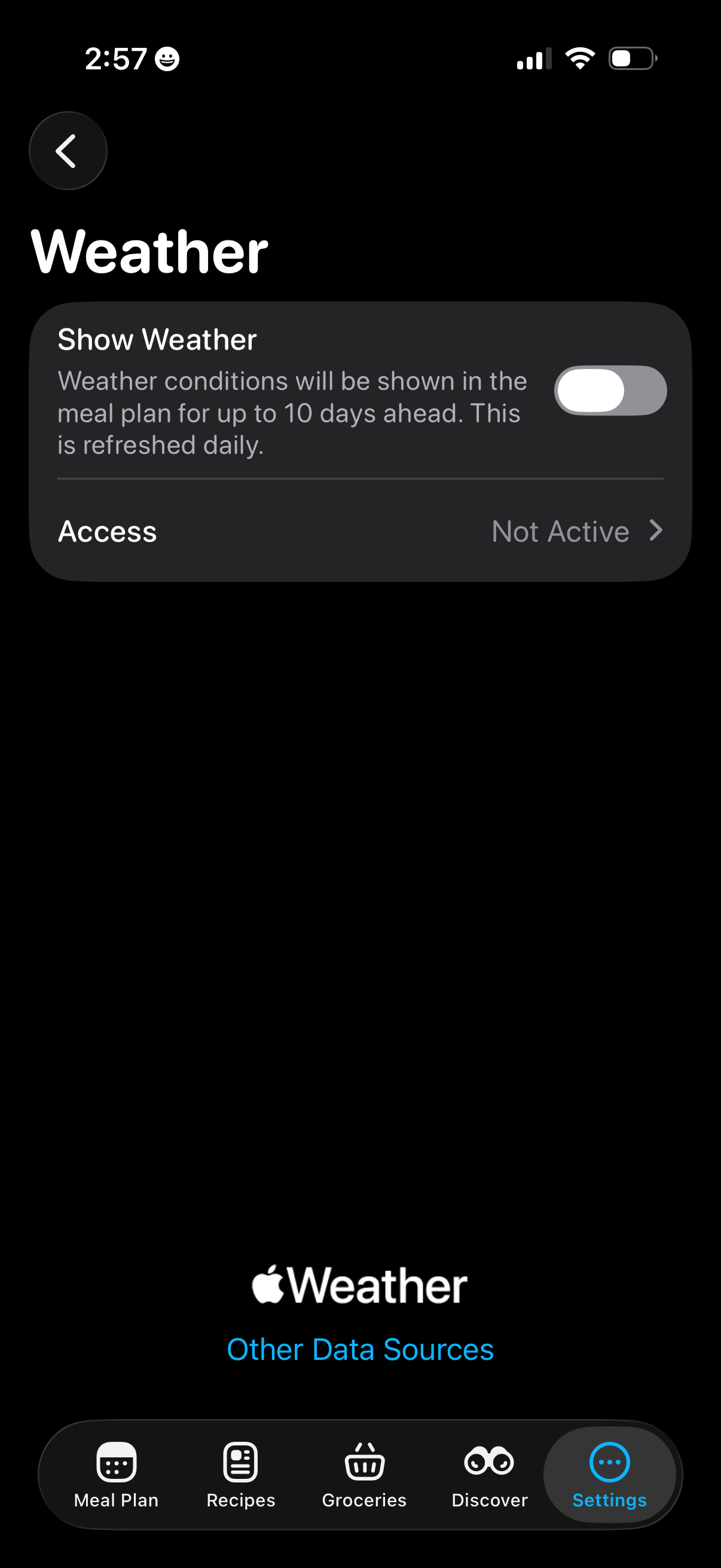
Task: Select the Recipes book icon
Action: tap(239, 1465)
